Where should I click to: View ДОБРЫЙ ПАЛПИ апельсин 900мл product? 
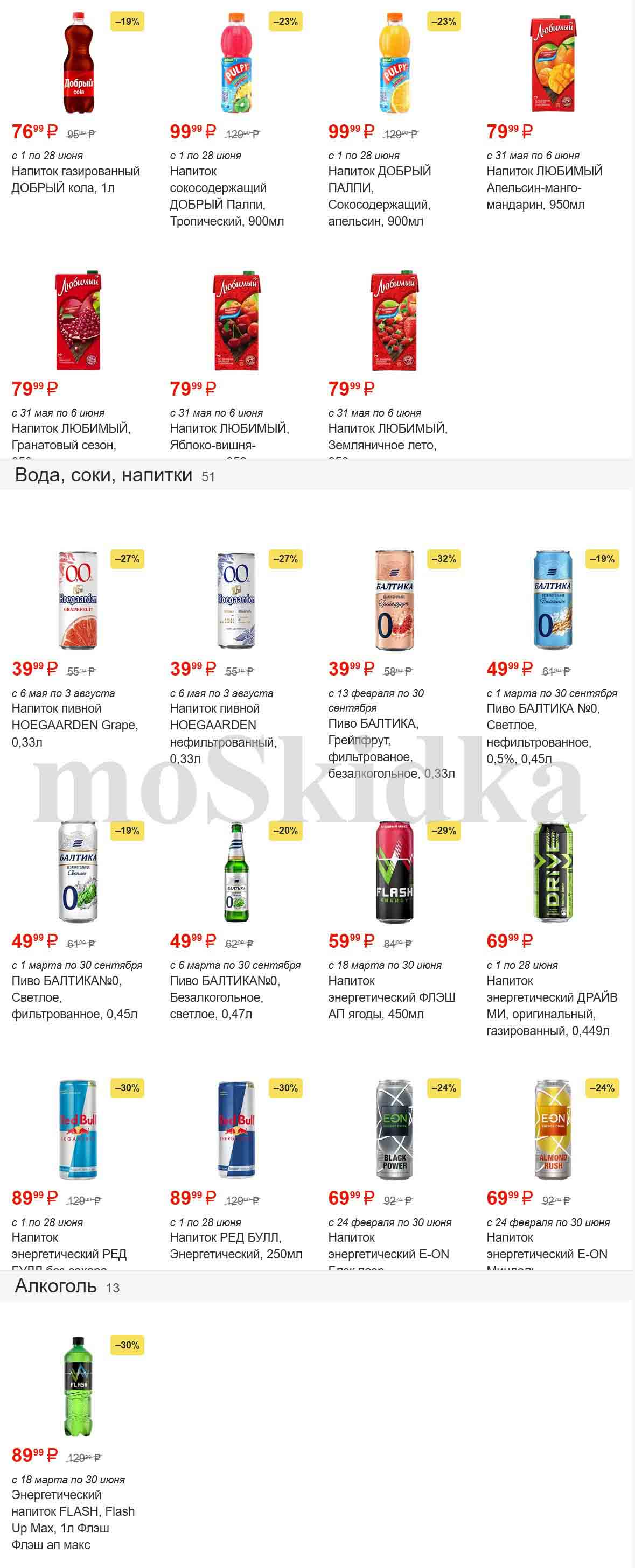tap(394, 64)
